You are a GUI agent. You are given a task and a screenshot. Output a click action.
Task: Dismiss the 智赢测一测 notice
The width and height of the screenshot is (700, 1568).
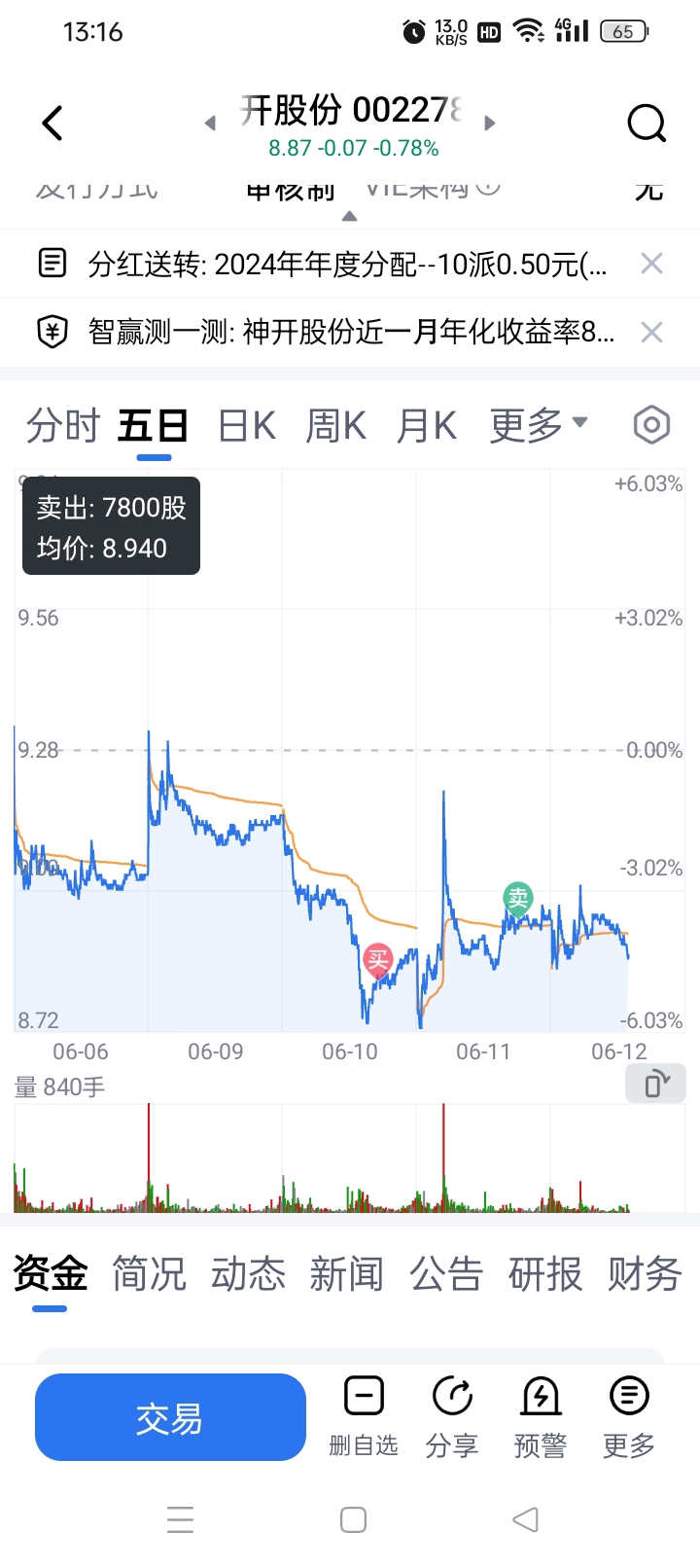pos(651,333)
